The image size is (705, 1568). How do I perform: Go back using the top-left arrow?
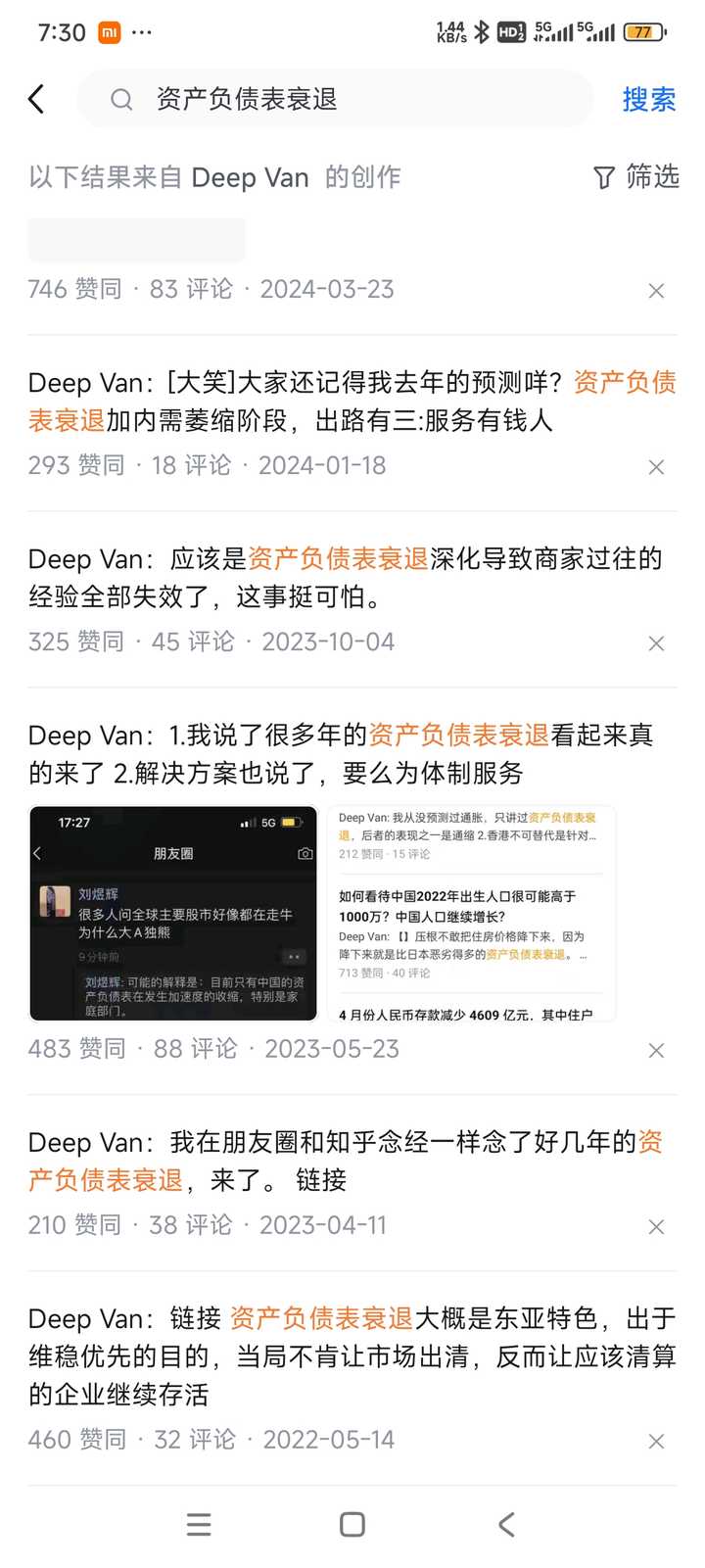pyautogui.click(x=37, y=99)
